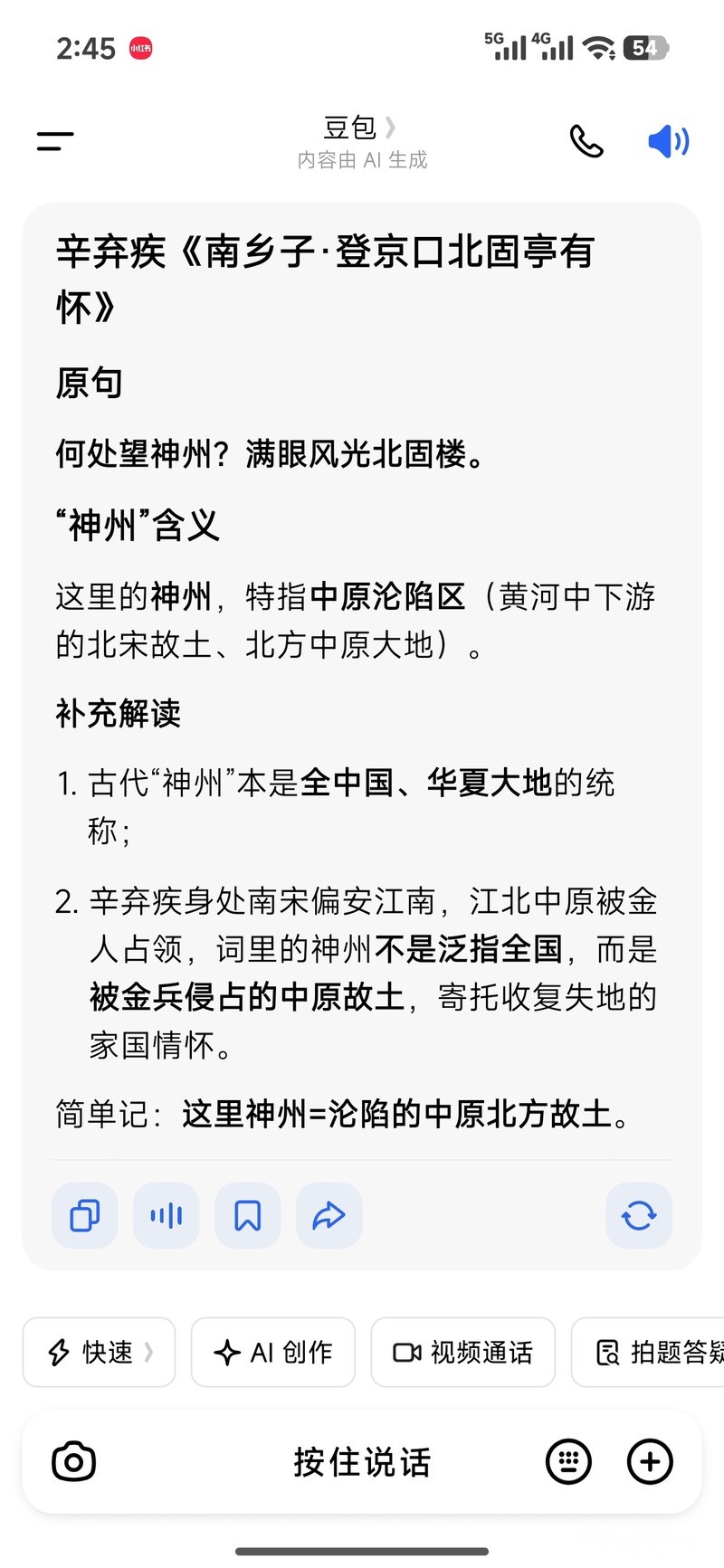Open 豆包 profile from the title
The height and width of the screenshot is (1568, 724).
pyautogui.click(x=360, y=128)
